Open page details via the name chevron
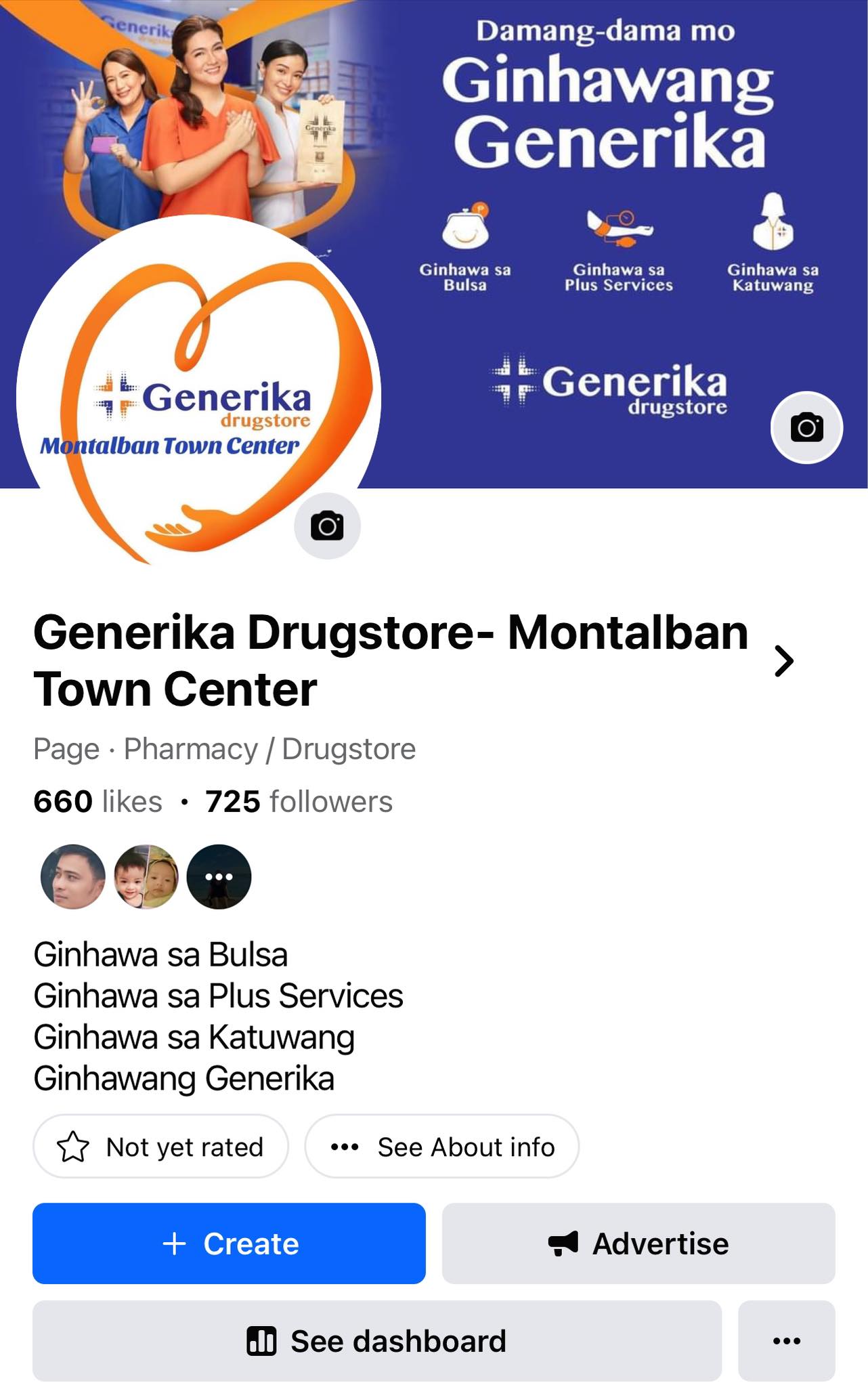 tap(783, 661)
